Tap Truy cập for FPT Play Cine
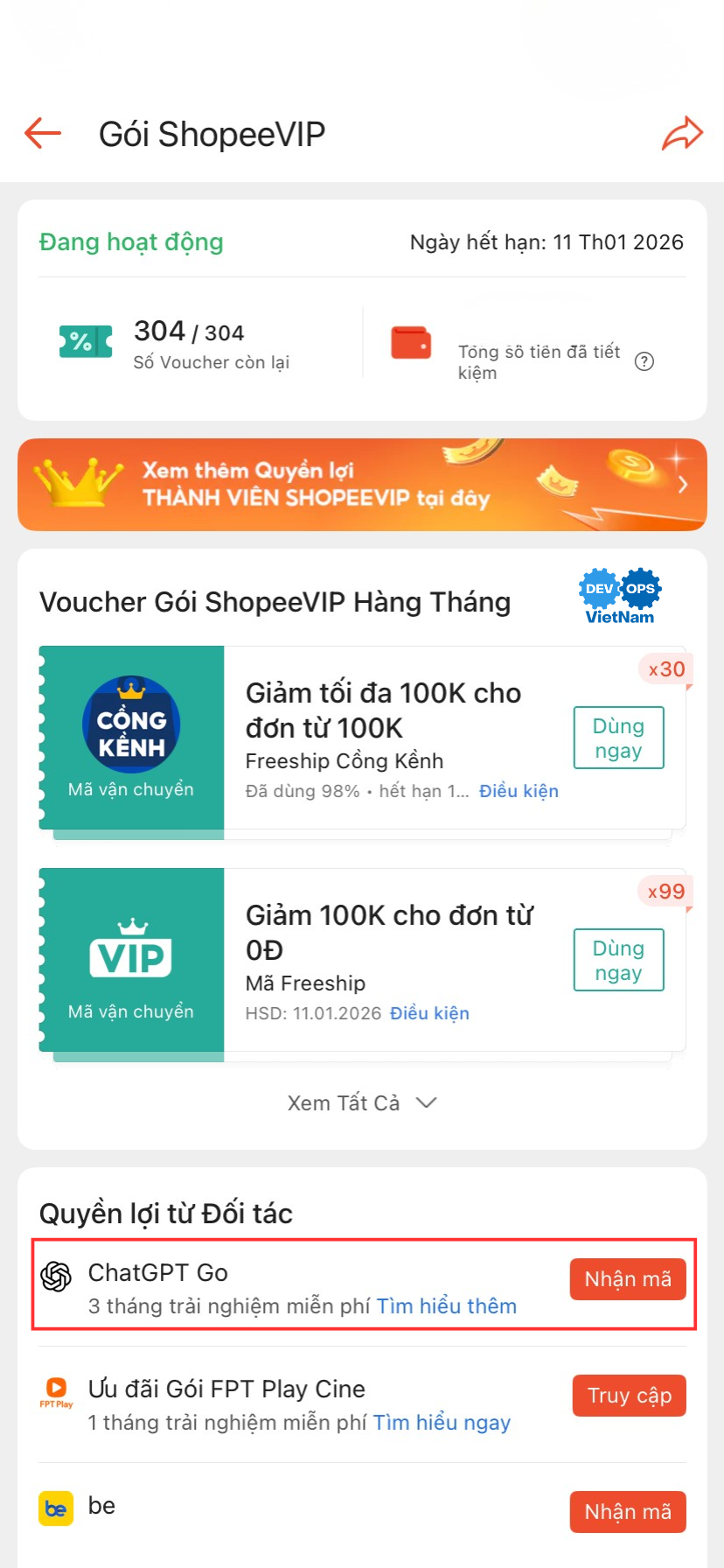The height and width of the screenshot is (1568, 724). (629, 1395)
